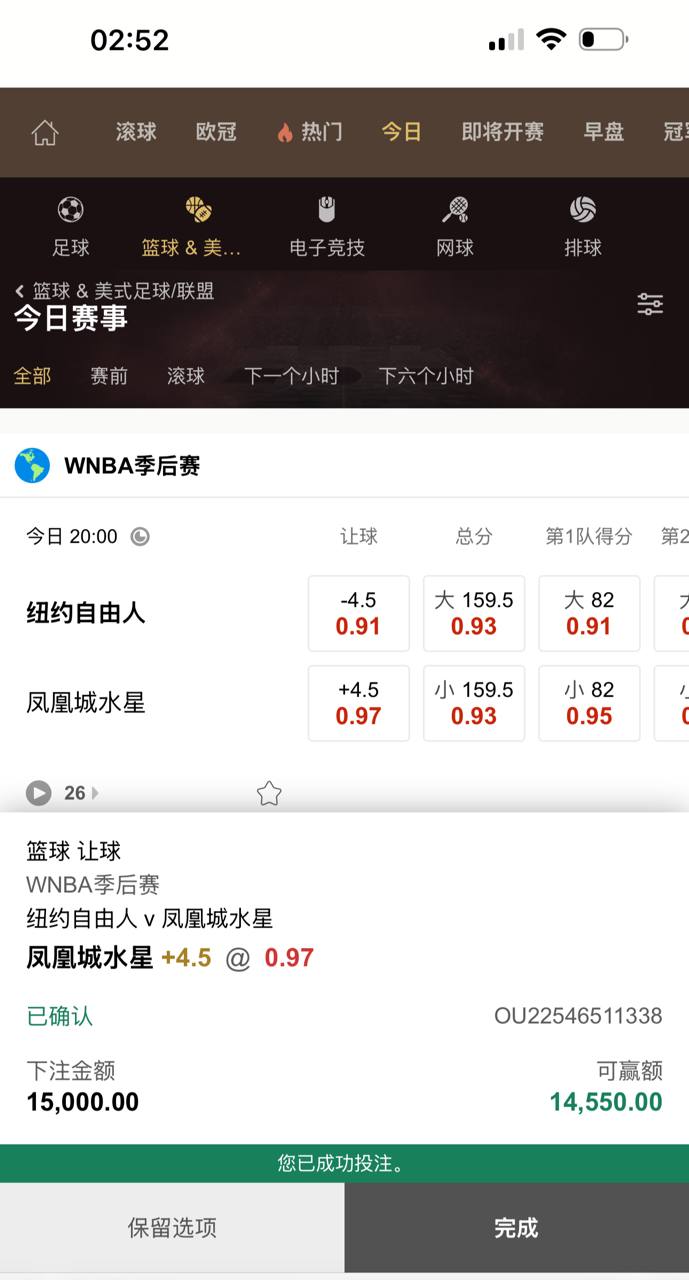The height and width of the screenshot is (1280, 689).
Task: Go back from 篮球 & 美式足球/联盟
Action: [20, 291]
